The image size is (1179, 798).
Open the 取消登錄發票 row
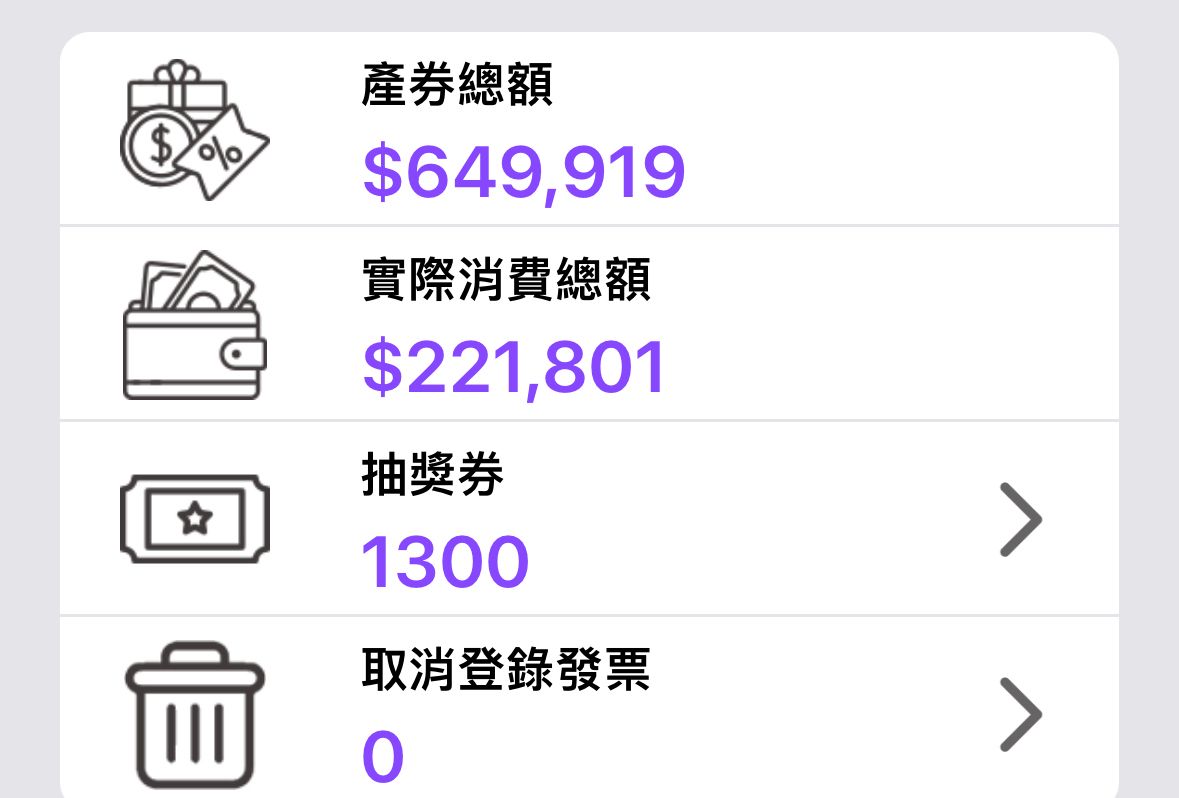pos(588,713)
